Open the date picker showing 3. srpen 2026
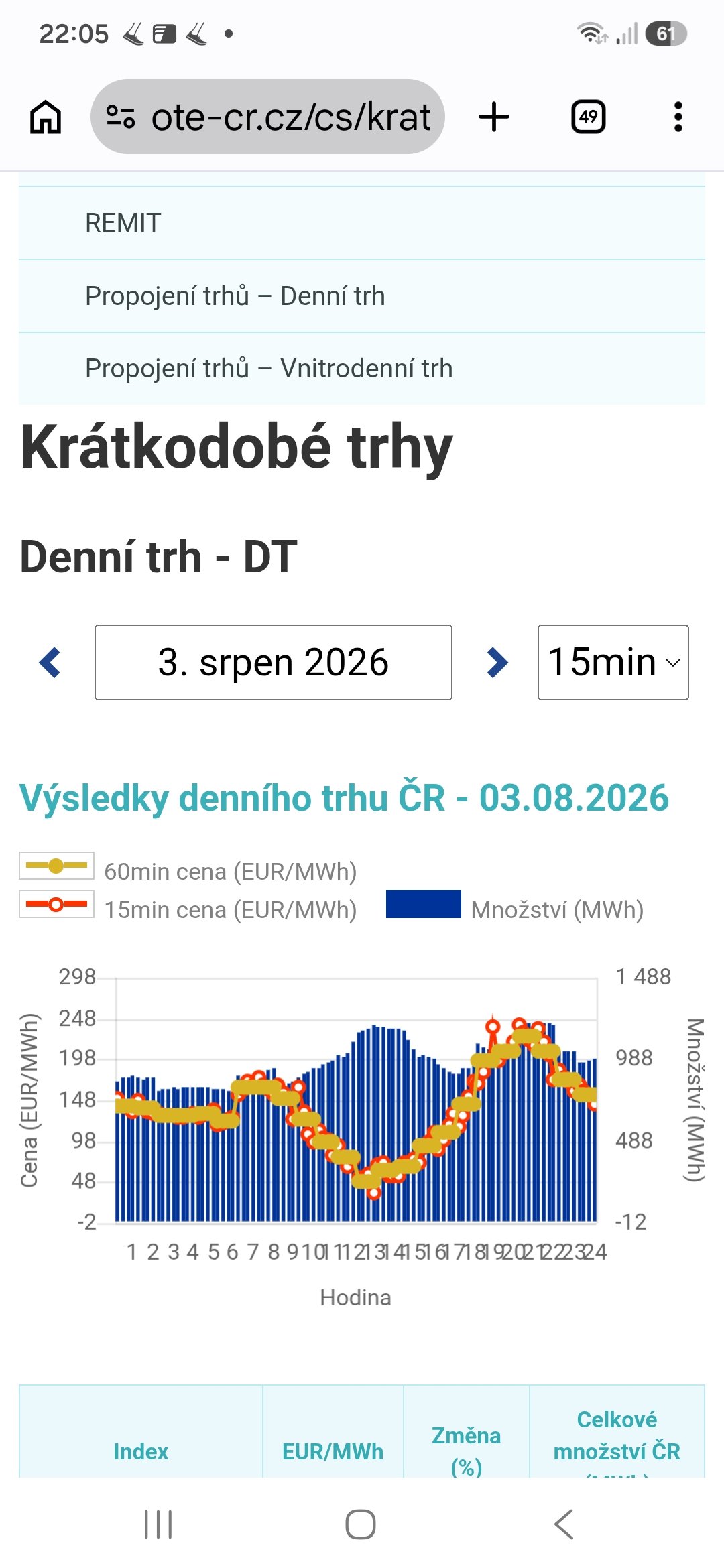724x1568 pixels. click(x=274, y=663)
